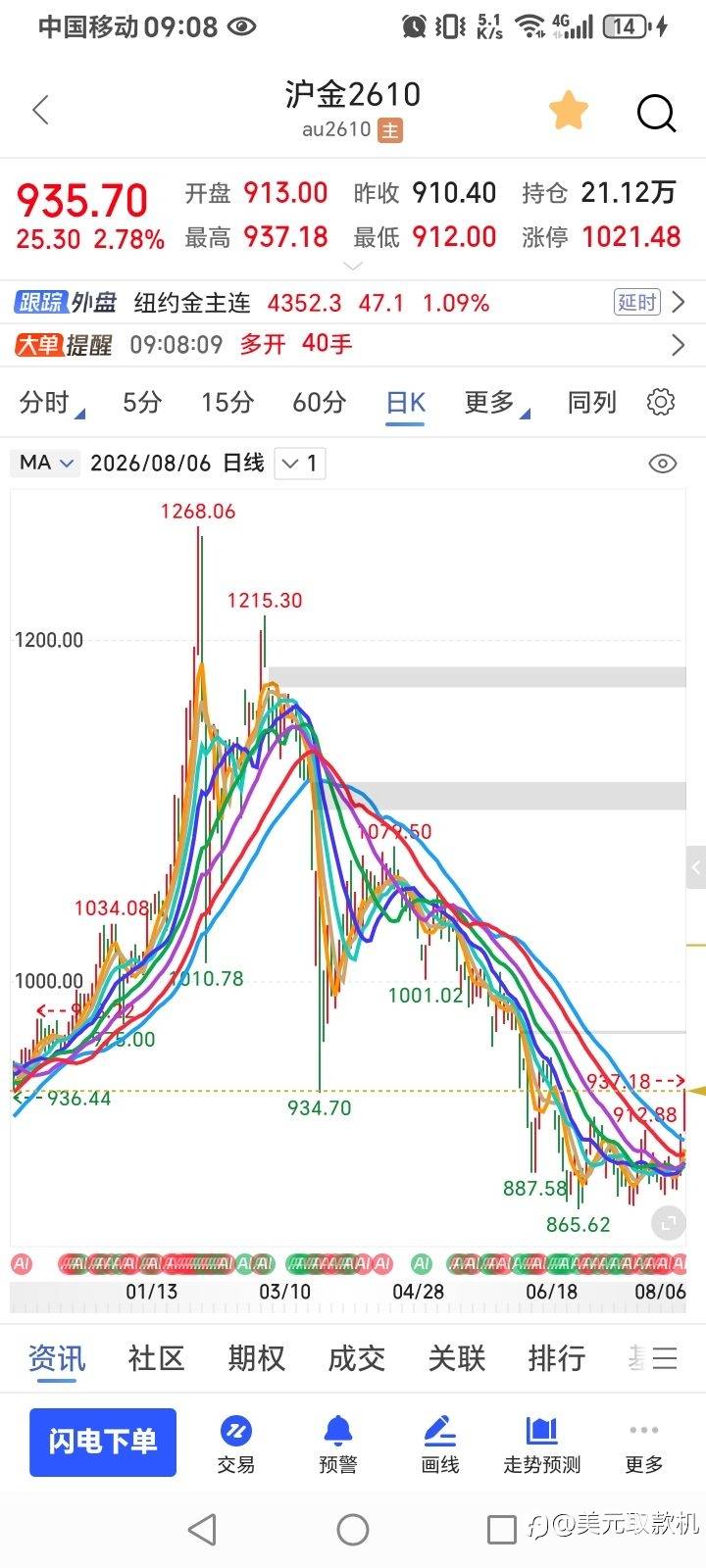Open the 画线 drawing tool
The height and width of the screenshot is (1568, 706).
pos(440,1445)
